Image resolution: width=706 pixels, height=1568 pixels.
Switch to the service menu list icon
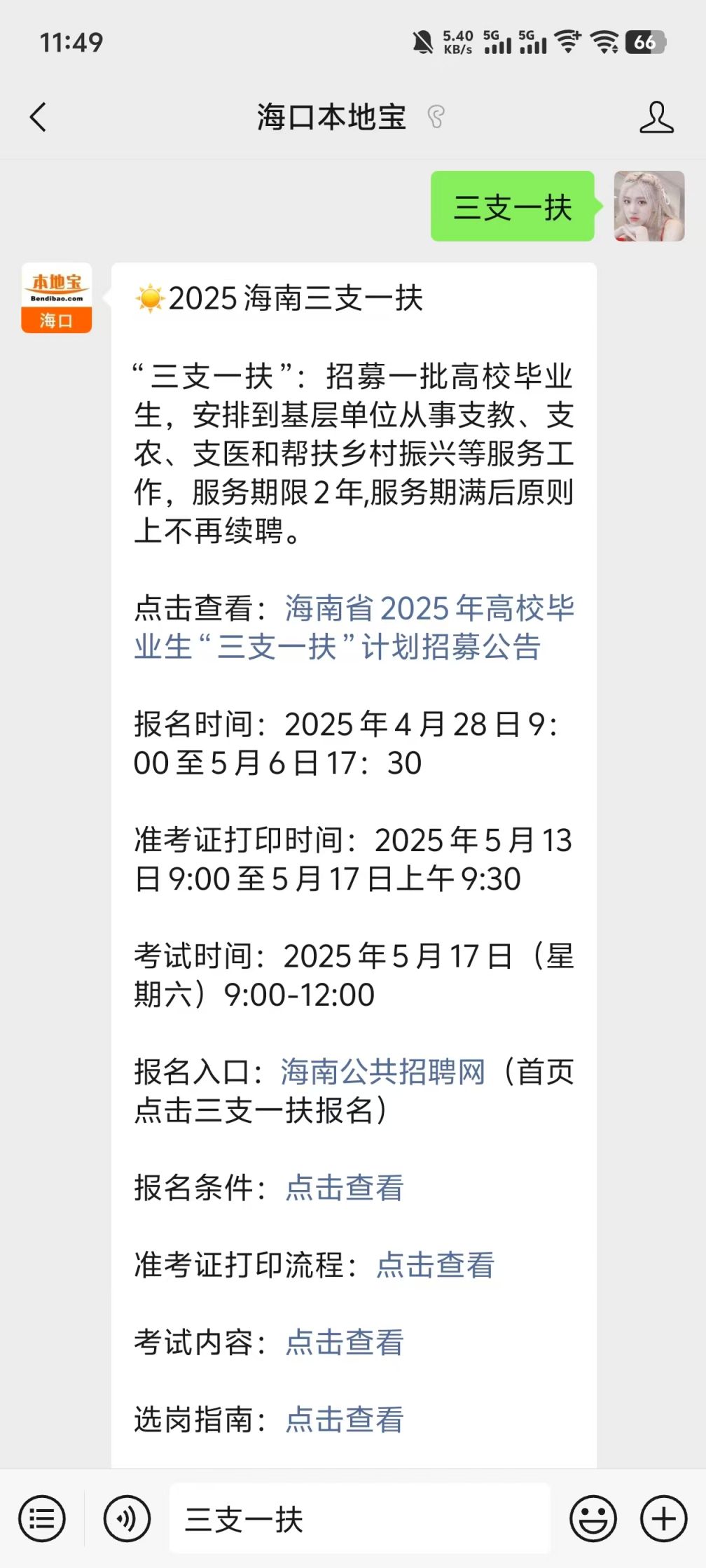(42, 1519)
